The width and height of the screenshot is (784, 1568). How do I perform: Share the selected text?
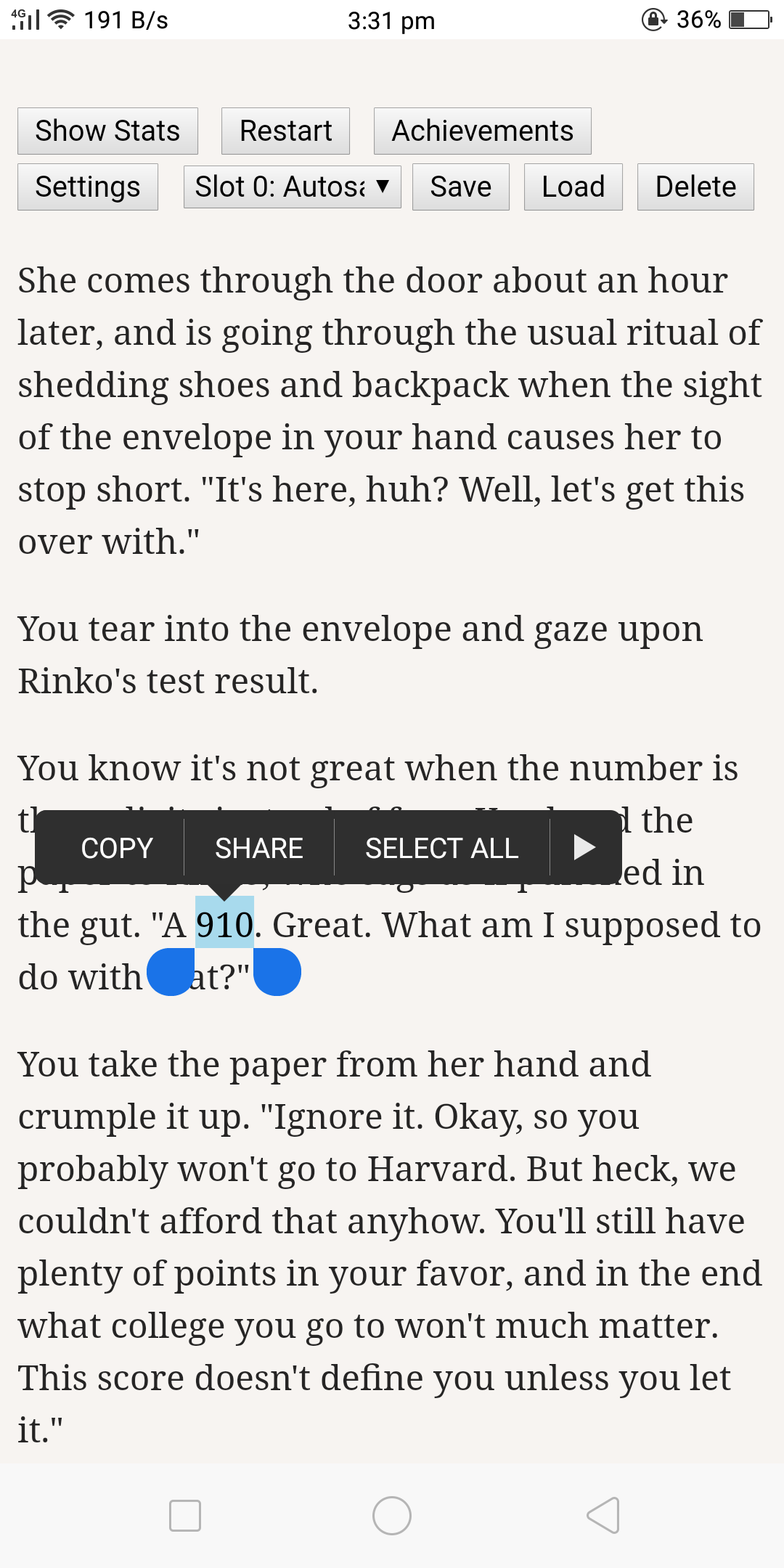(x=258, y=848)
